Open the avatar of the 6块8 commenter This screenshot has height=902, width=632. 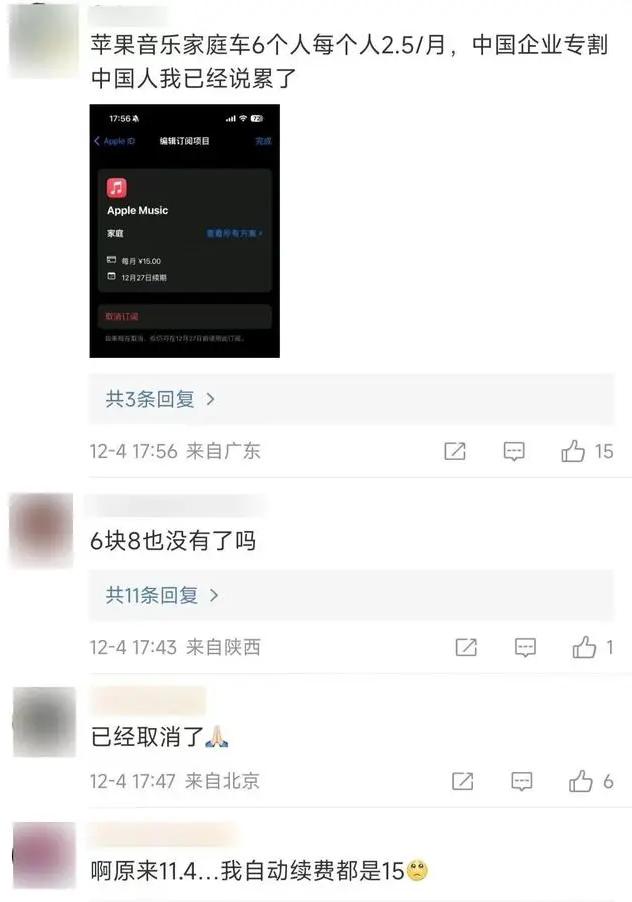[x=43, y=530]
